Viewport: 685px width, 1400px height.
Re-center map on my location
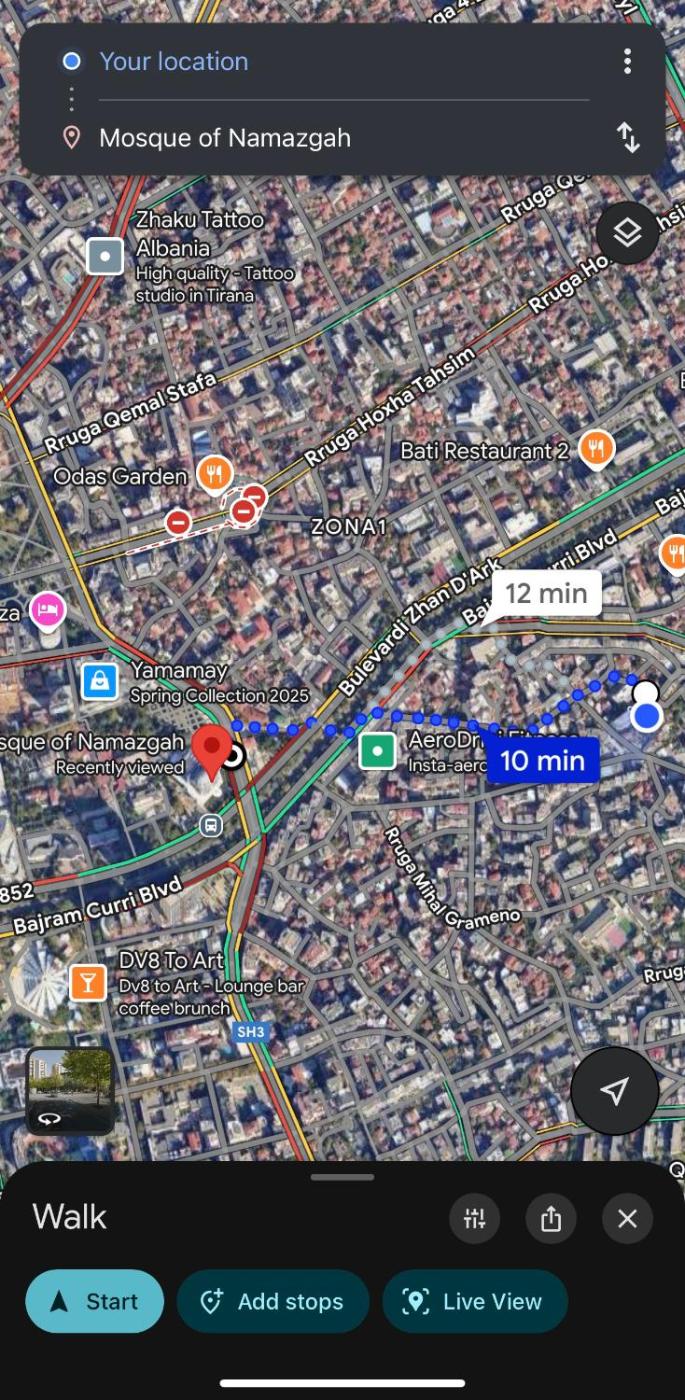(614, 1091)
